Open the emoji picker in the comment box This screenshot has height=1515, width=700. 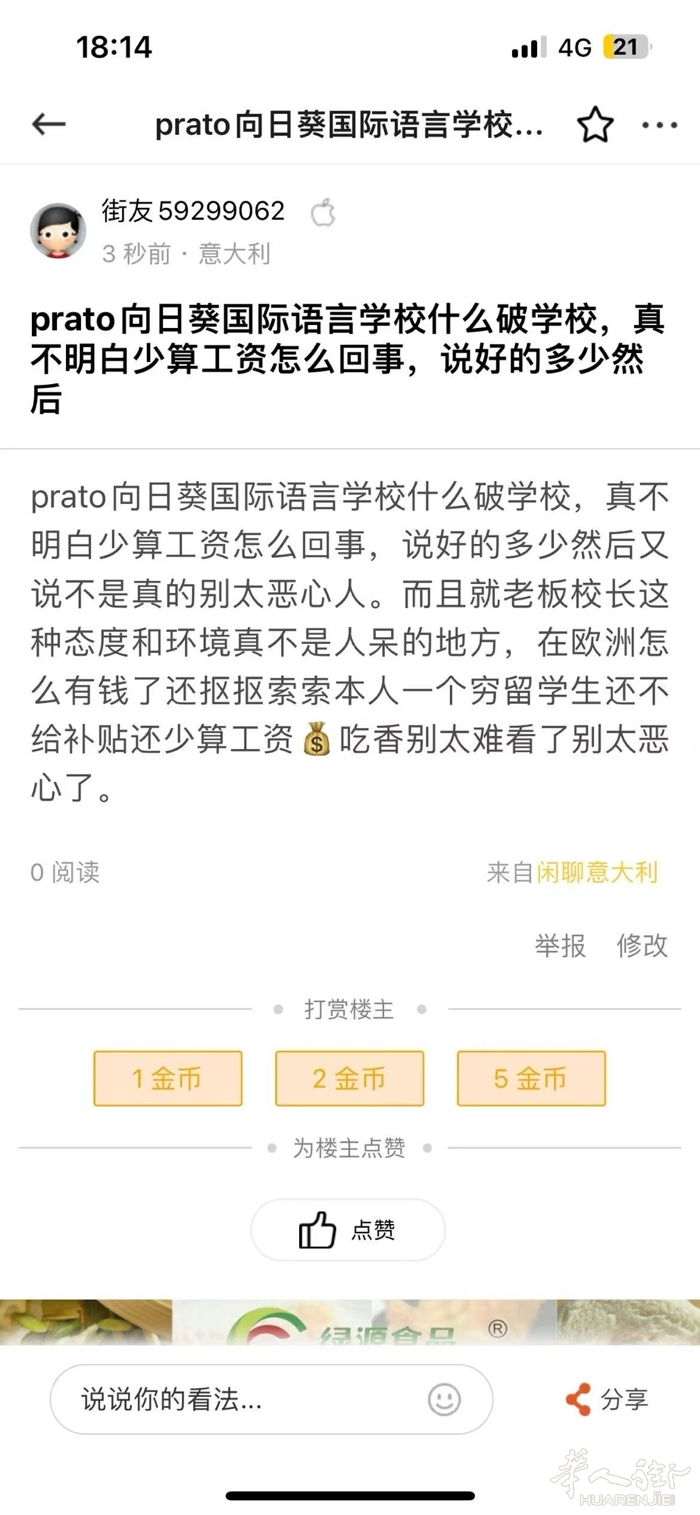tap(445, 1399)
